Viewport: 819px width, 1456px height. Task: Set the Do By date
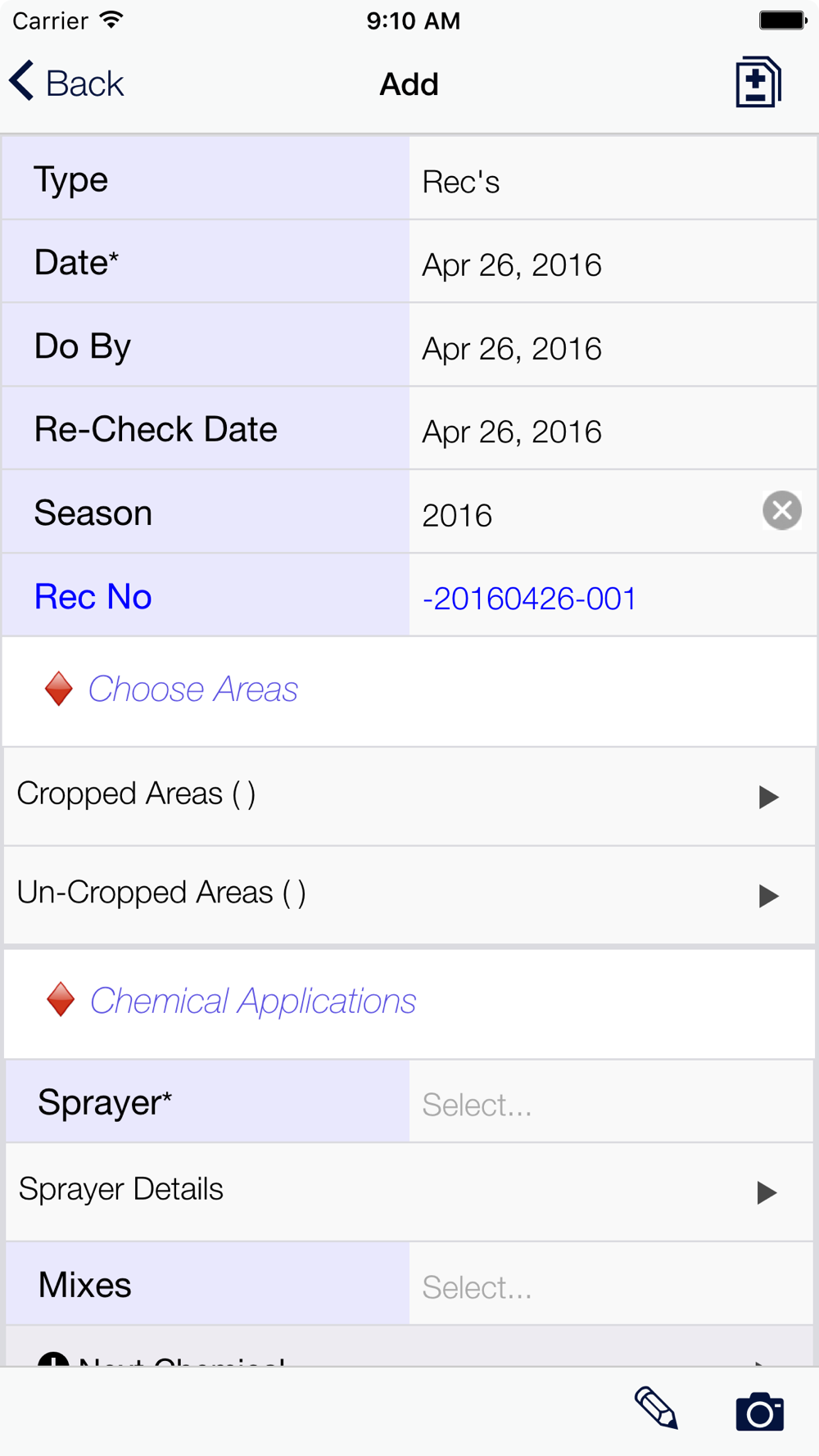pos(613,346)
